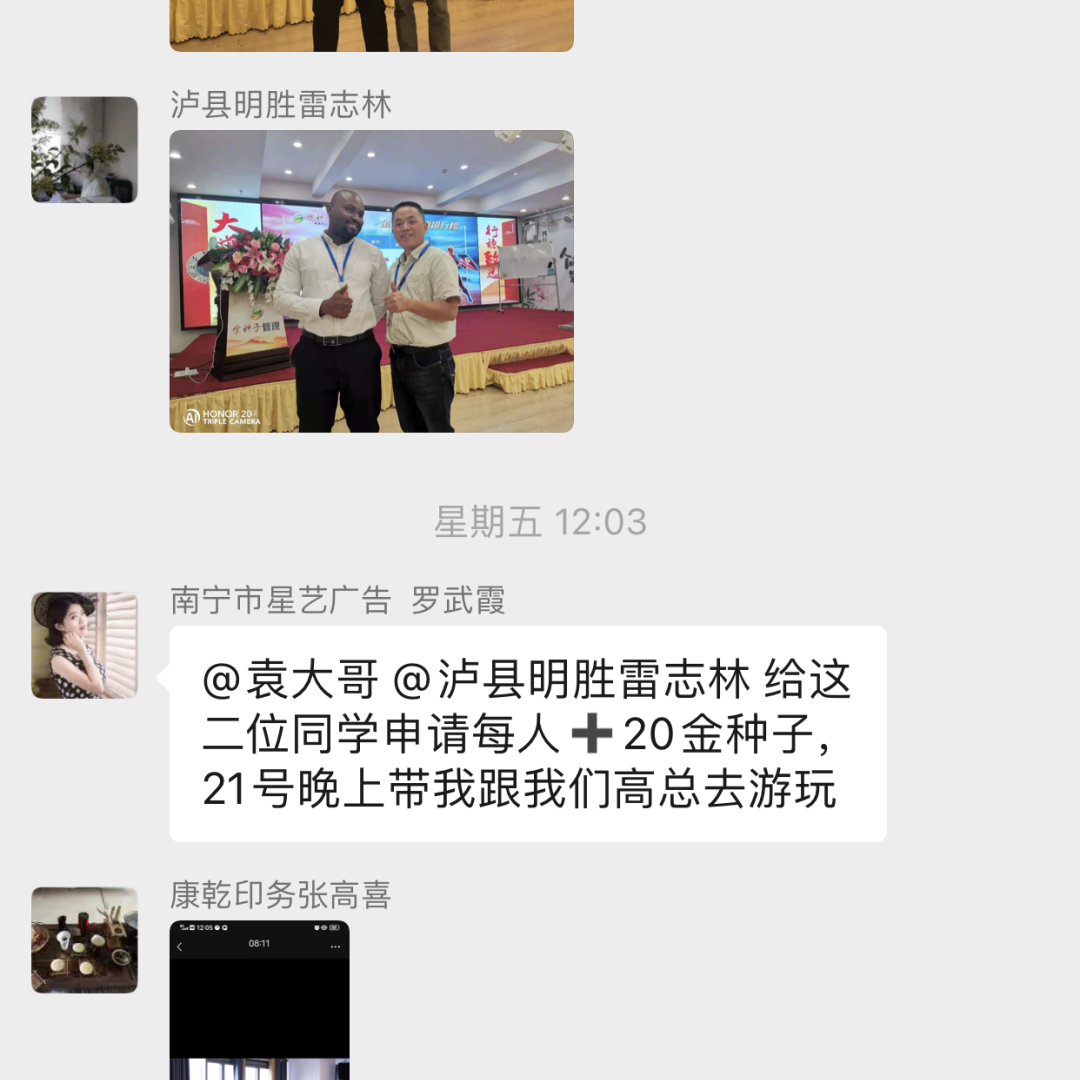View photo sent by 泸县明胜雷志林

[371, 281]
